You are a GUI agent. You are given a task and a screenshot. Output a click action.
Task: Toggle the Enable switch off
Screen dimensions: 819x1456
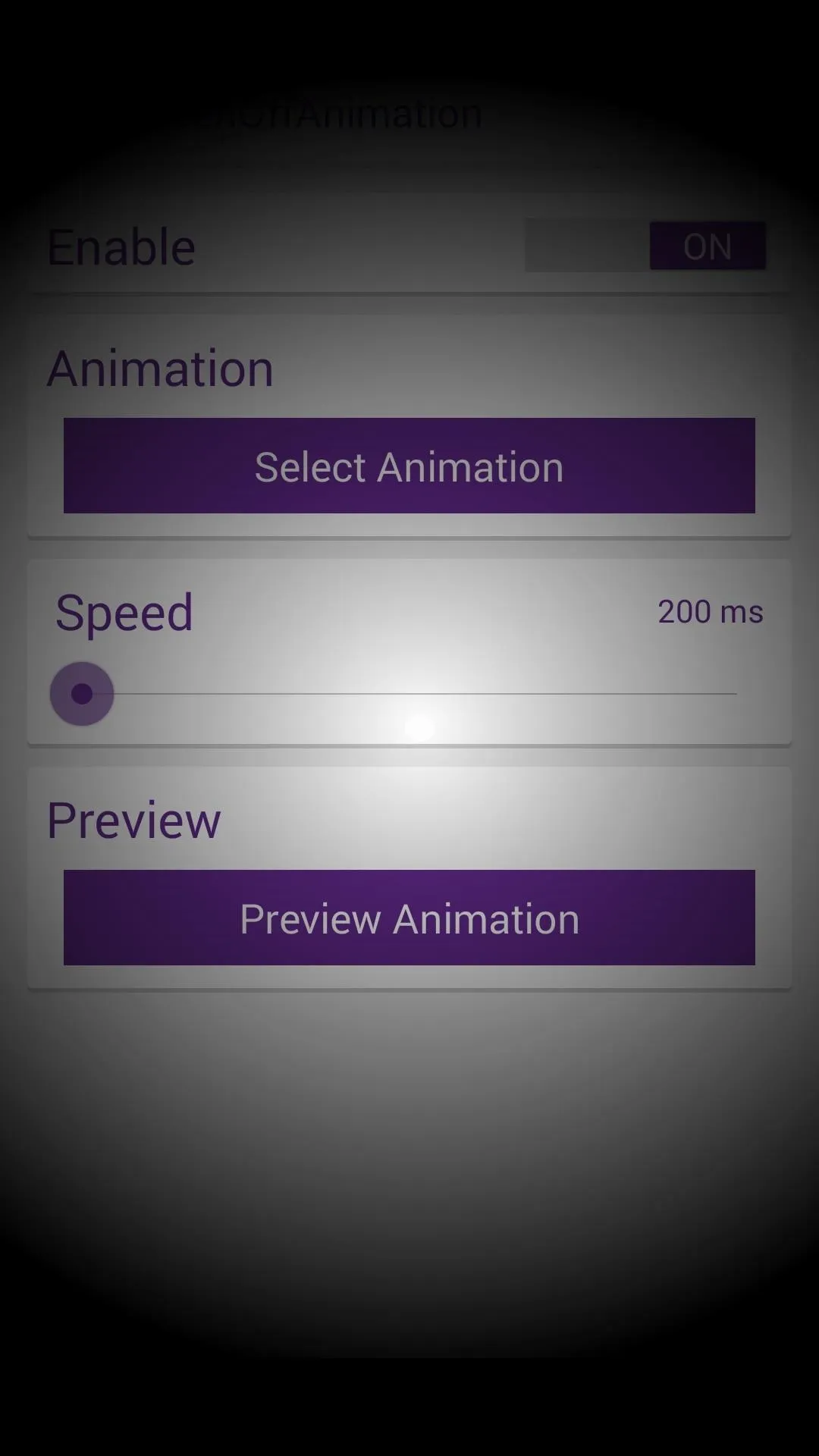click(x=645, y=246)
